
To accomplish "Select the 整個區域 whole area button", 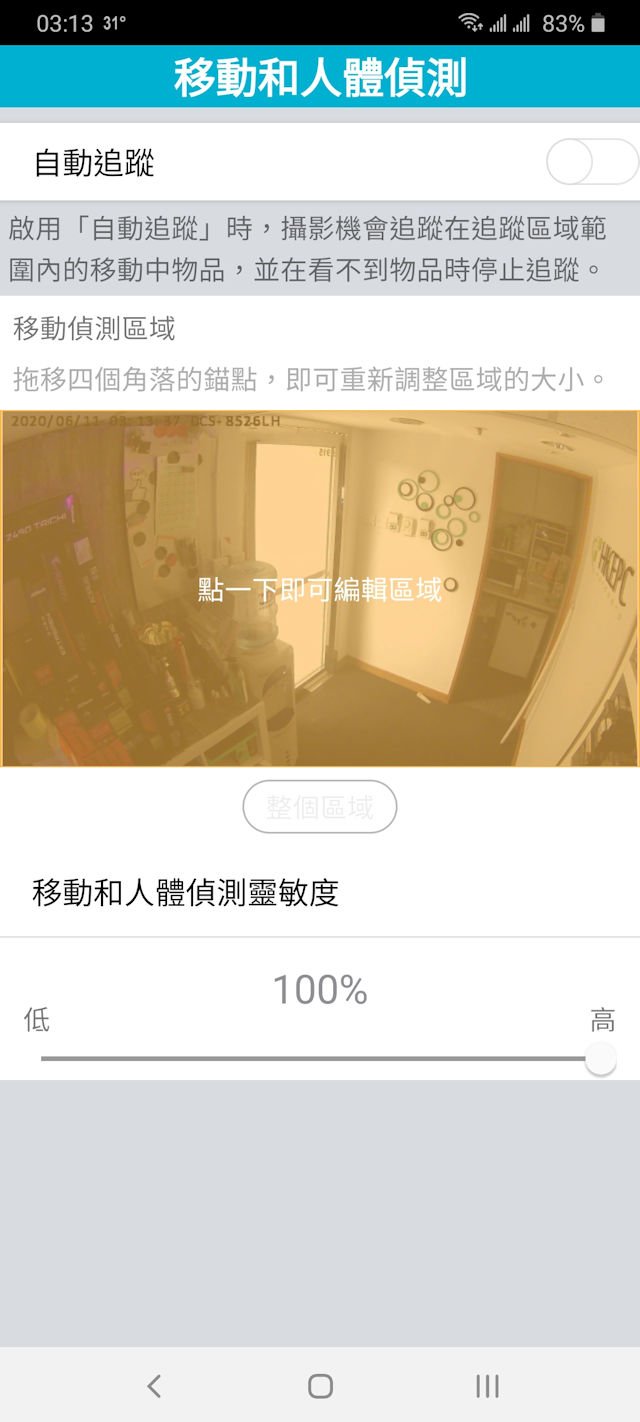I will [x=320, y=807].
